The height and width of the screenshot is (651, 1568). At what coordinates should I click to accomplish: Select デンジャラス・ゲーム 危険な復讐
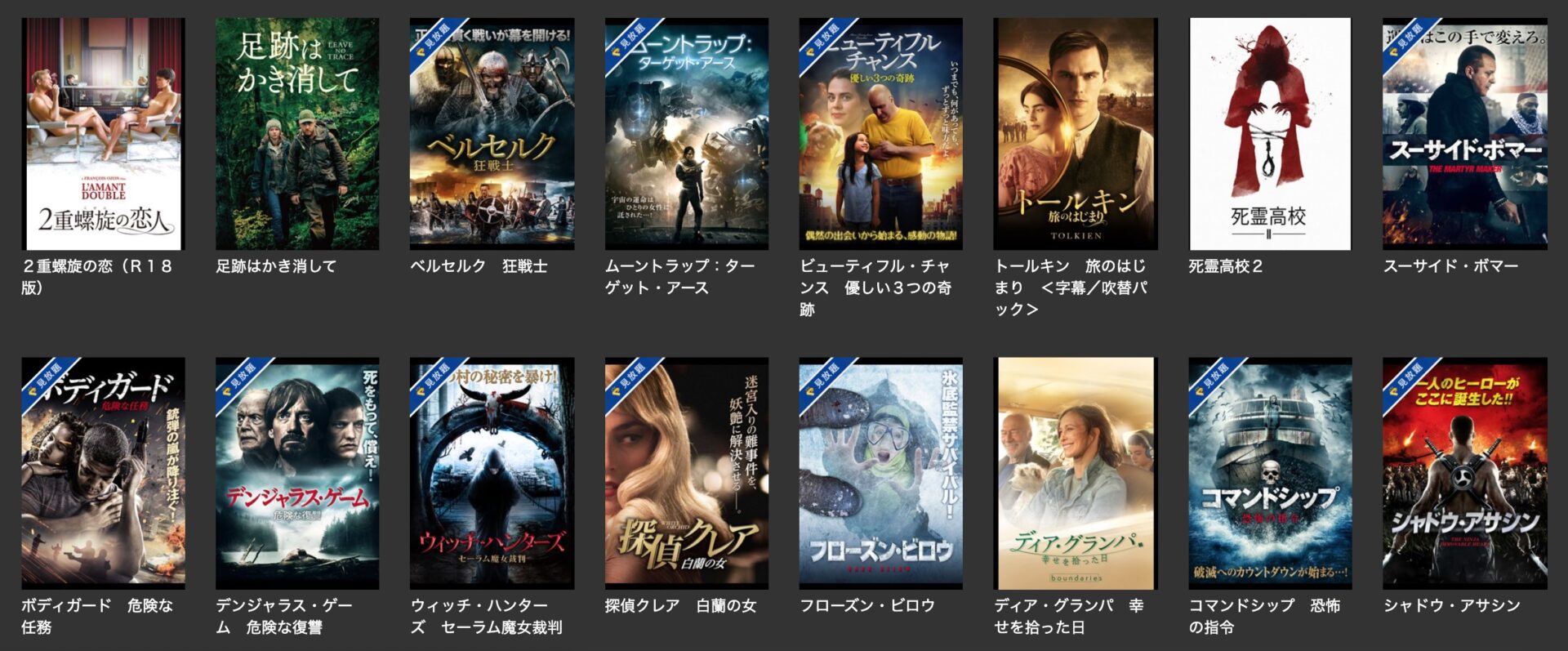(297, 473)
